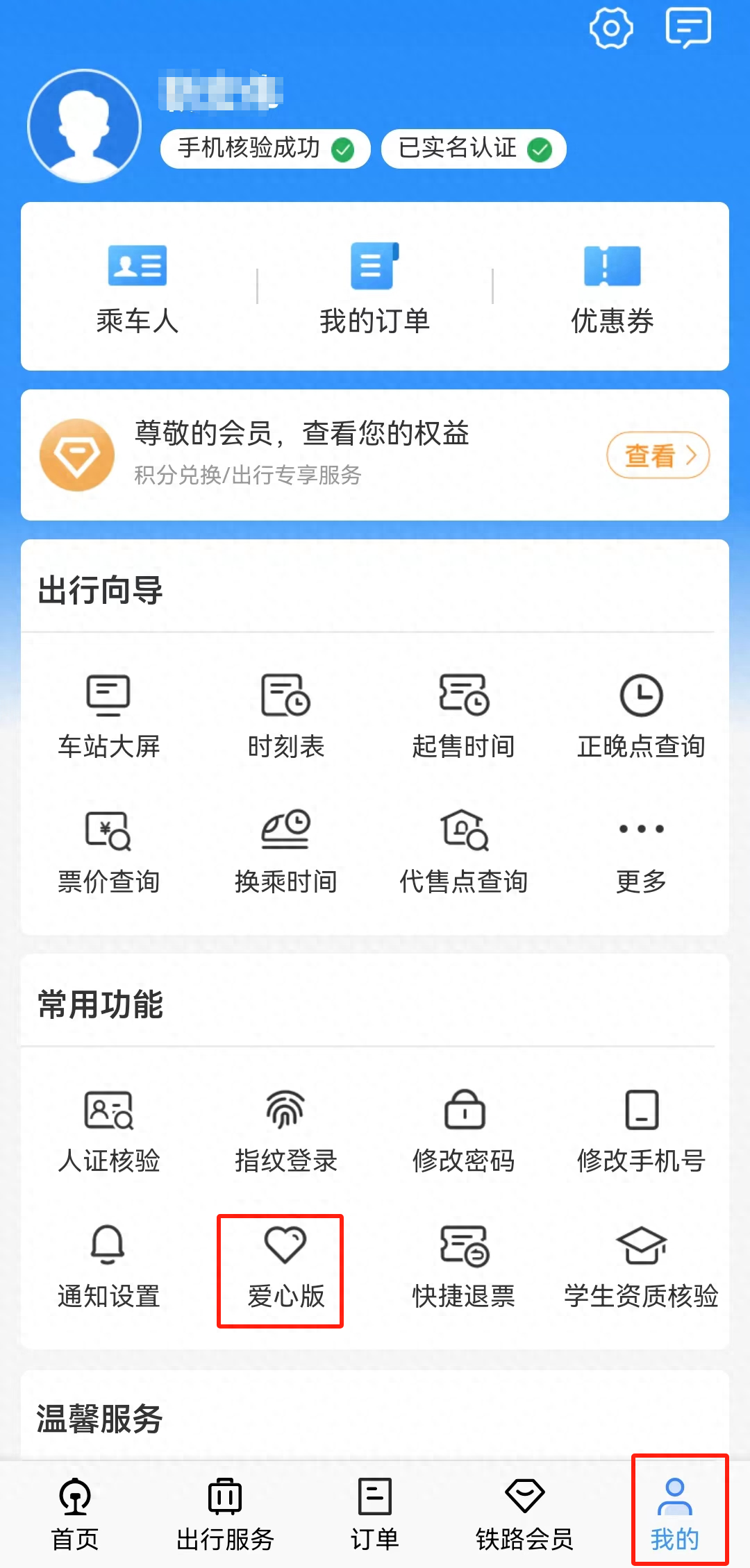Open 正晚点查询
Viewport: 750px width, 1568px height.
tap(641, 715)
